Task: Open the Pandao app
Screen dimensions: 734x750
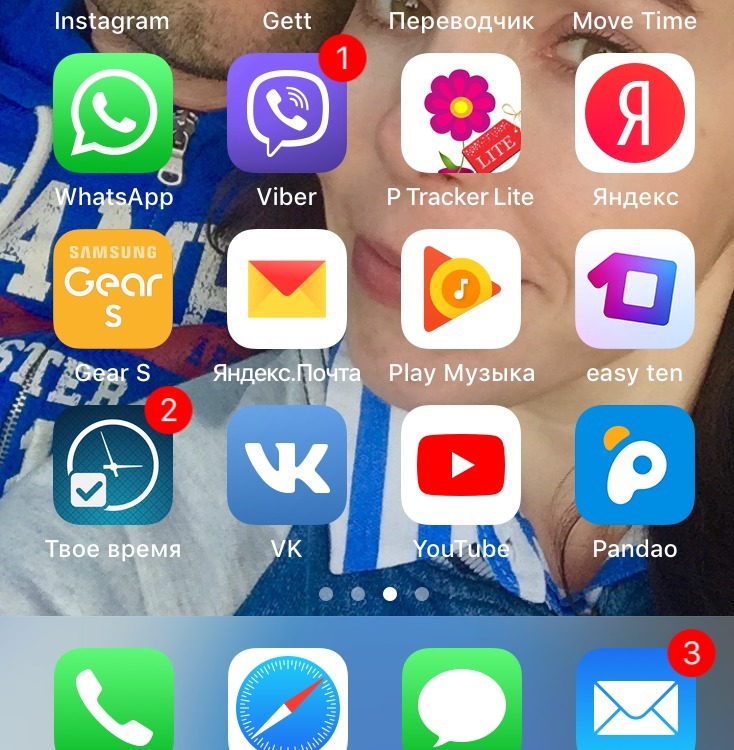Action: click(635, 465)
